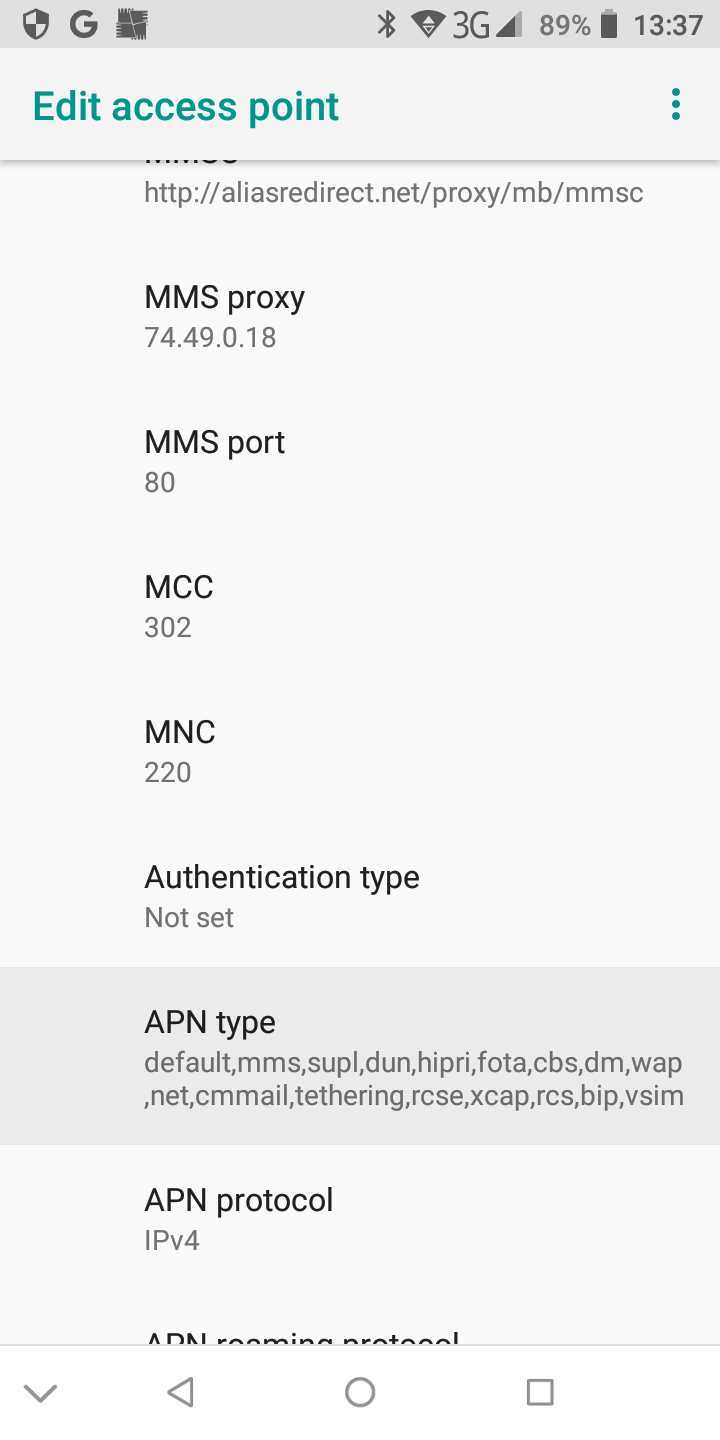
Task: Edit the APN type list
Action: (360, 1056)
